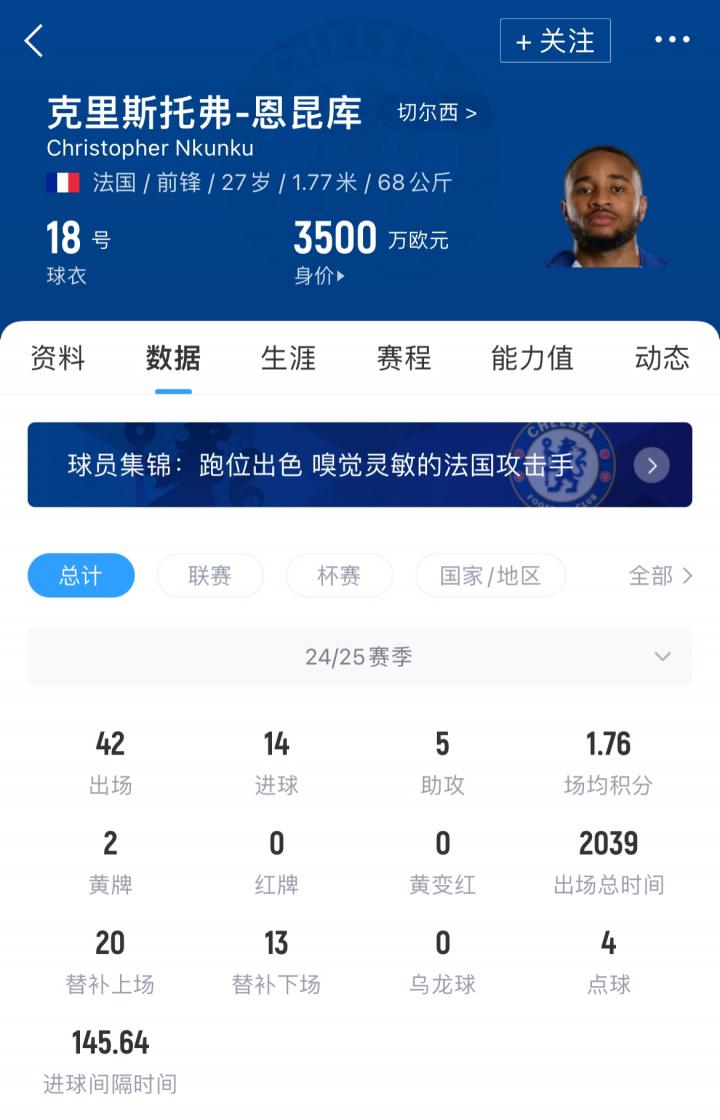Open the three-dot overflow menu
Image resolution: width=720 pixels, height=1120 pixels.
672,40
